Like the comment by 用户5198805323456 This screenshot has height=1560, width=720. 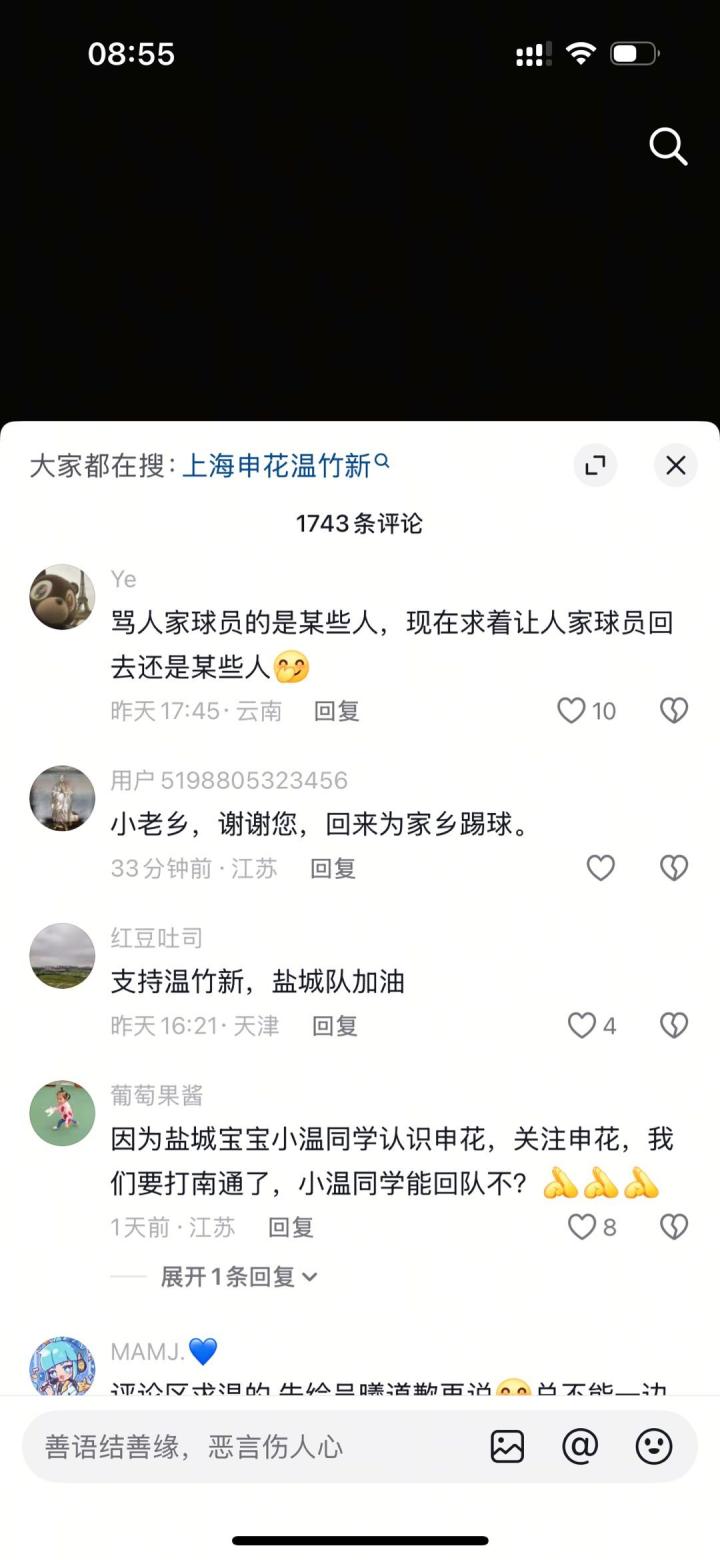pos(600,868)
